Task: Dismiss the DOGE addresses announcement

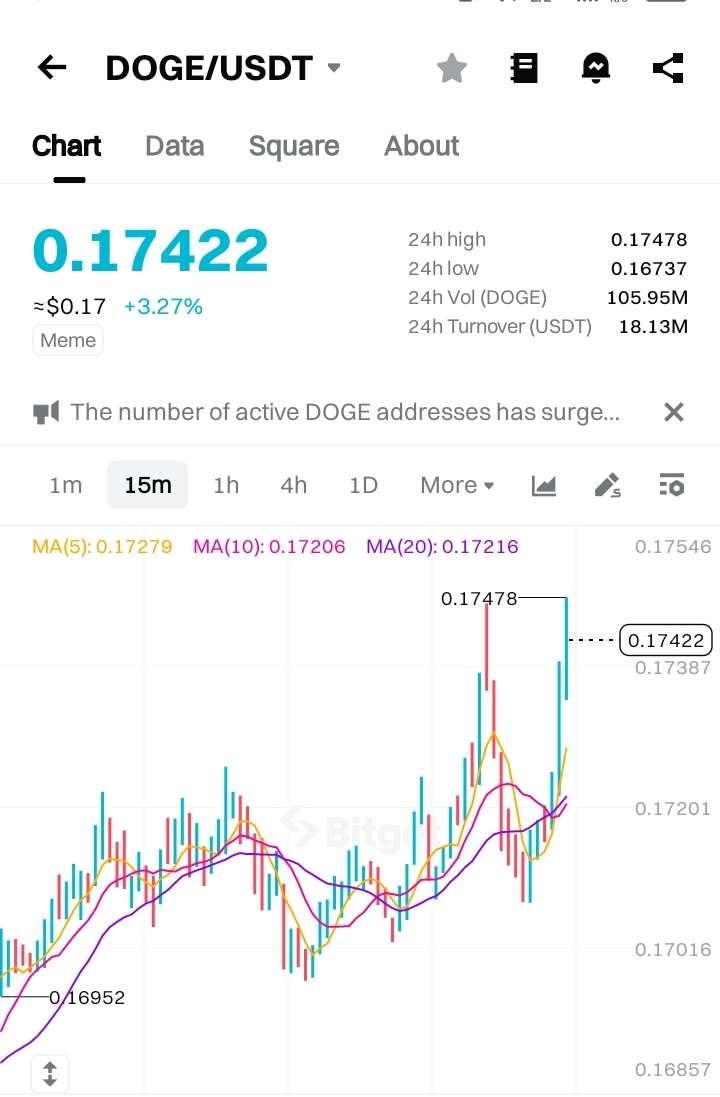Action: point(674,412)
